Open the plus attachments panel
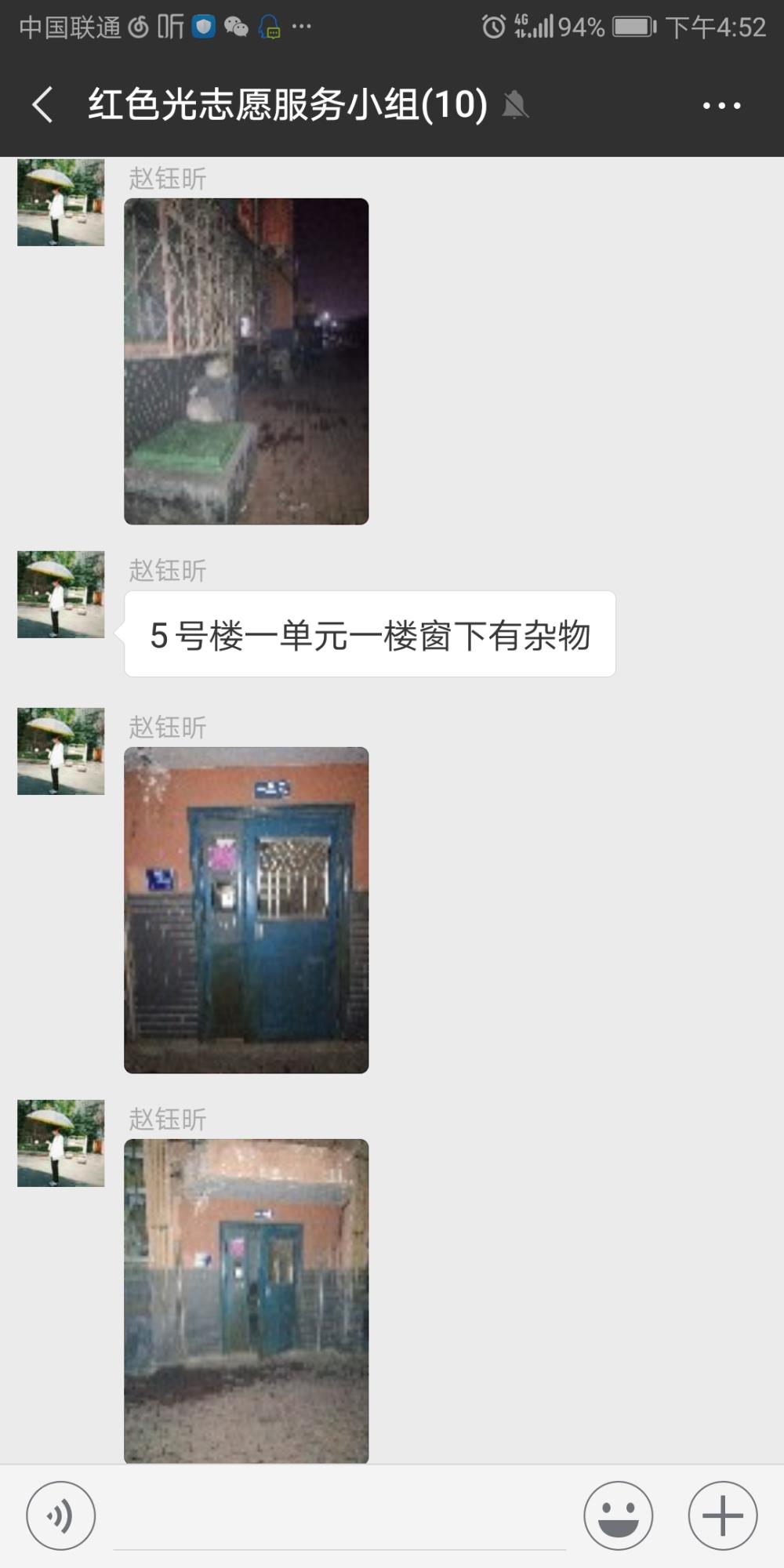This screenshot has height=1568, width=784. pos(722,1515)
